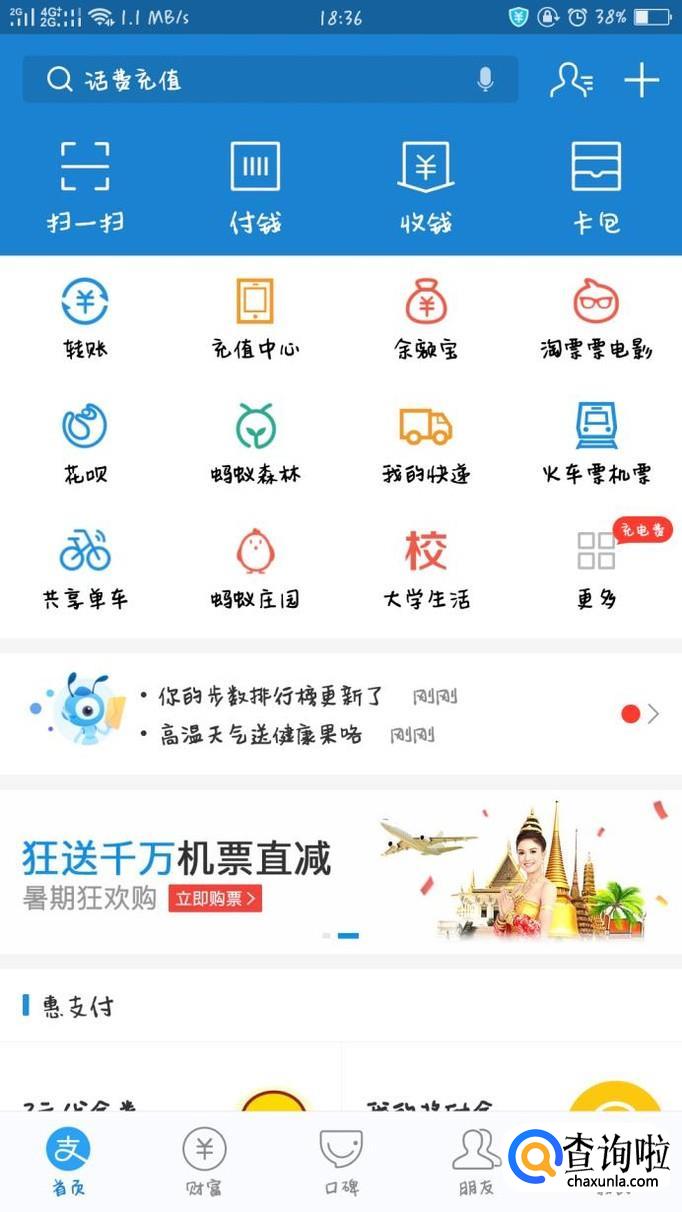Image resolution: width=682 pixels, height=1212 pixels.
Task: Tap the 话费充值 search box
Action: coord(250,80)
